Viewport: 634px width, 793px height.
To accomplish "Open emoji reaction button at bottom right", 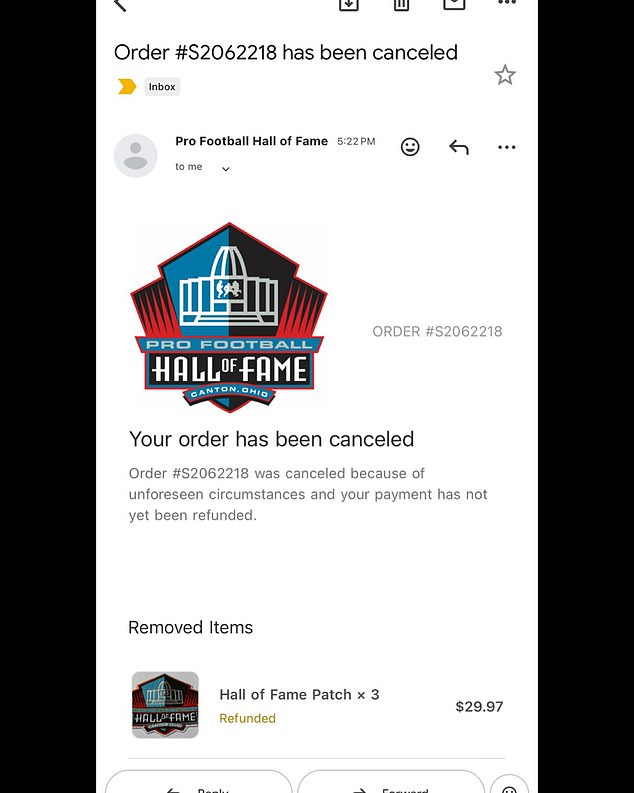I will [x=509, y=786].
